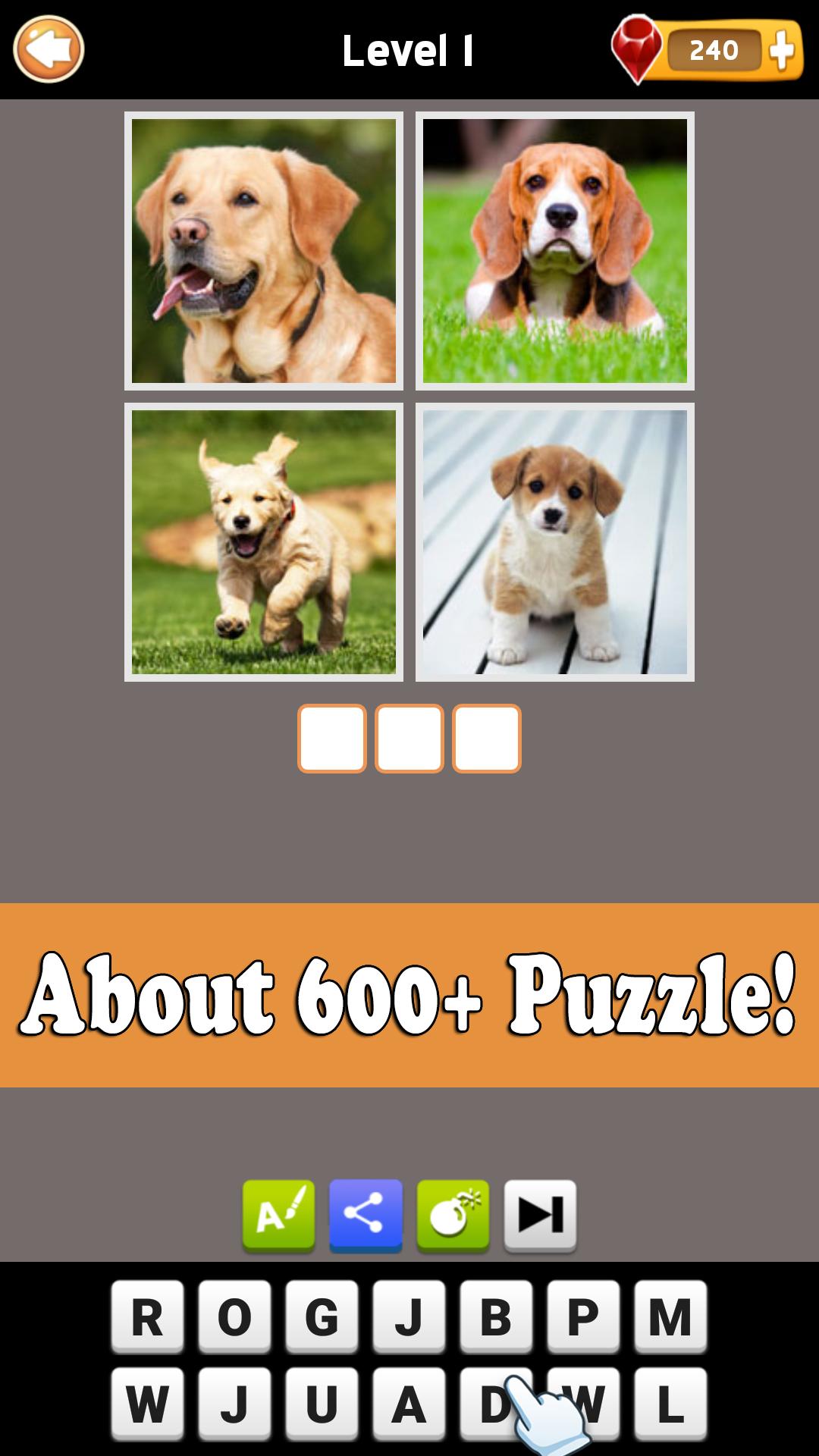This screenshot has width=819, height=1456.
Task: Share this puzzle
Action: pos(366,1215)
